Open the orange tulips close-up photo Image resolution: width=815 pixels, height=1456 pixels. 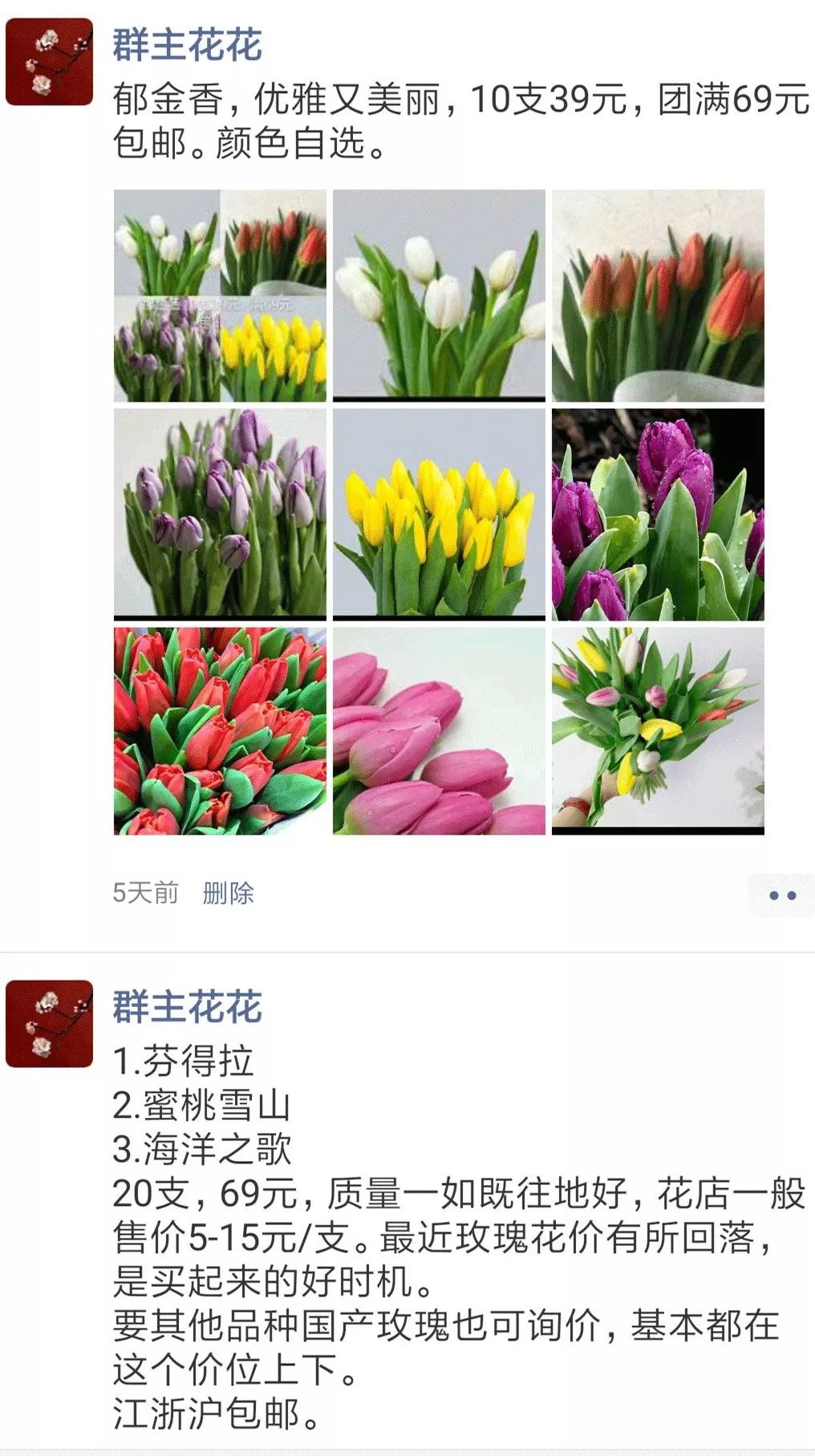coord(659,297)
